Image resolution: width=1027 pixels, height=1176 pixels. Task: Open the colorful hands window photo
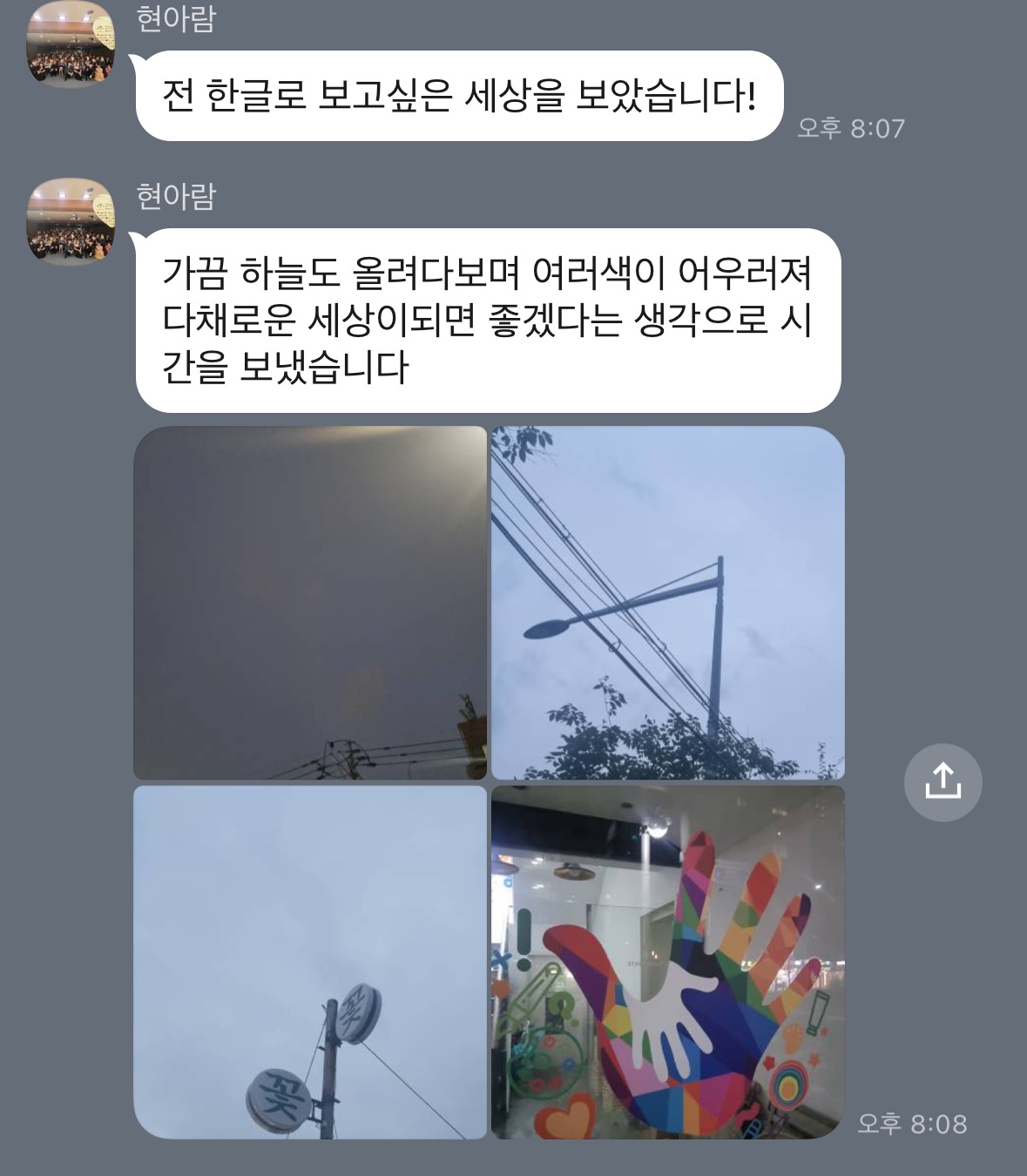(667, 962)
